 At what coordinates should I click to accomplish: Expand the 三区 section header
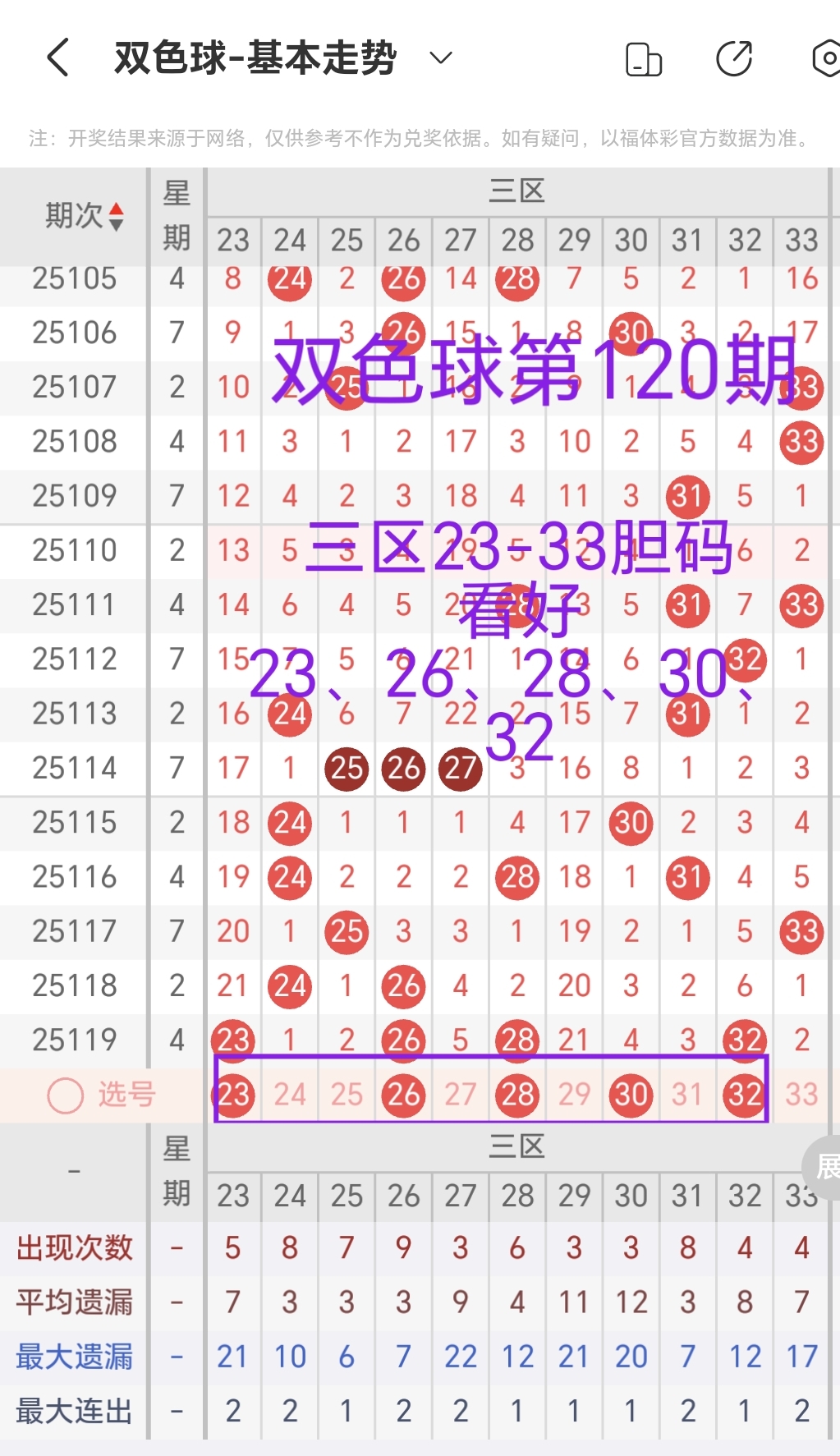pos(516,191)
